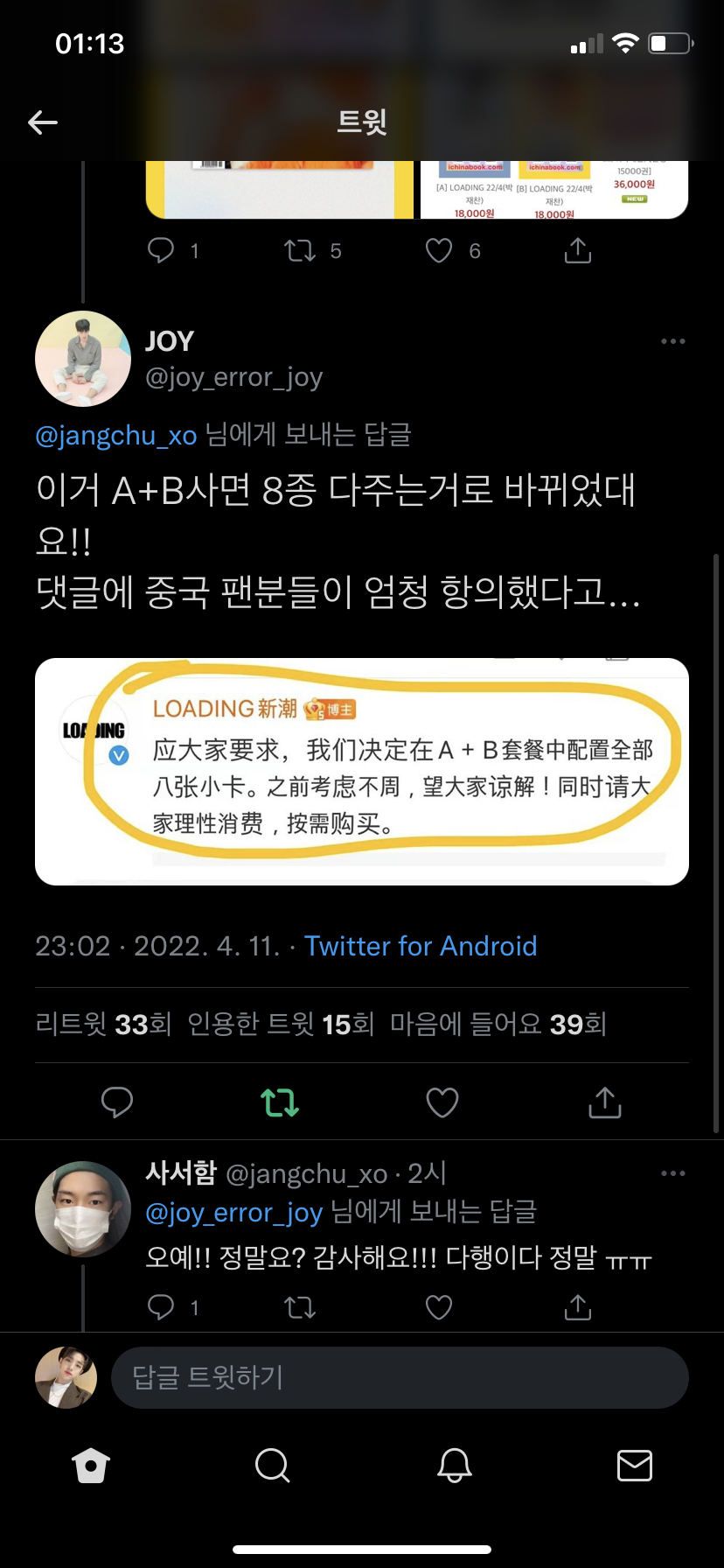
Task: Switch to the Home tab
Action: [x=91, y=1465]
